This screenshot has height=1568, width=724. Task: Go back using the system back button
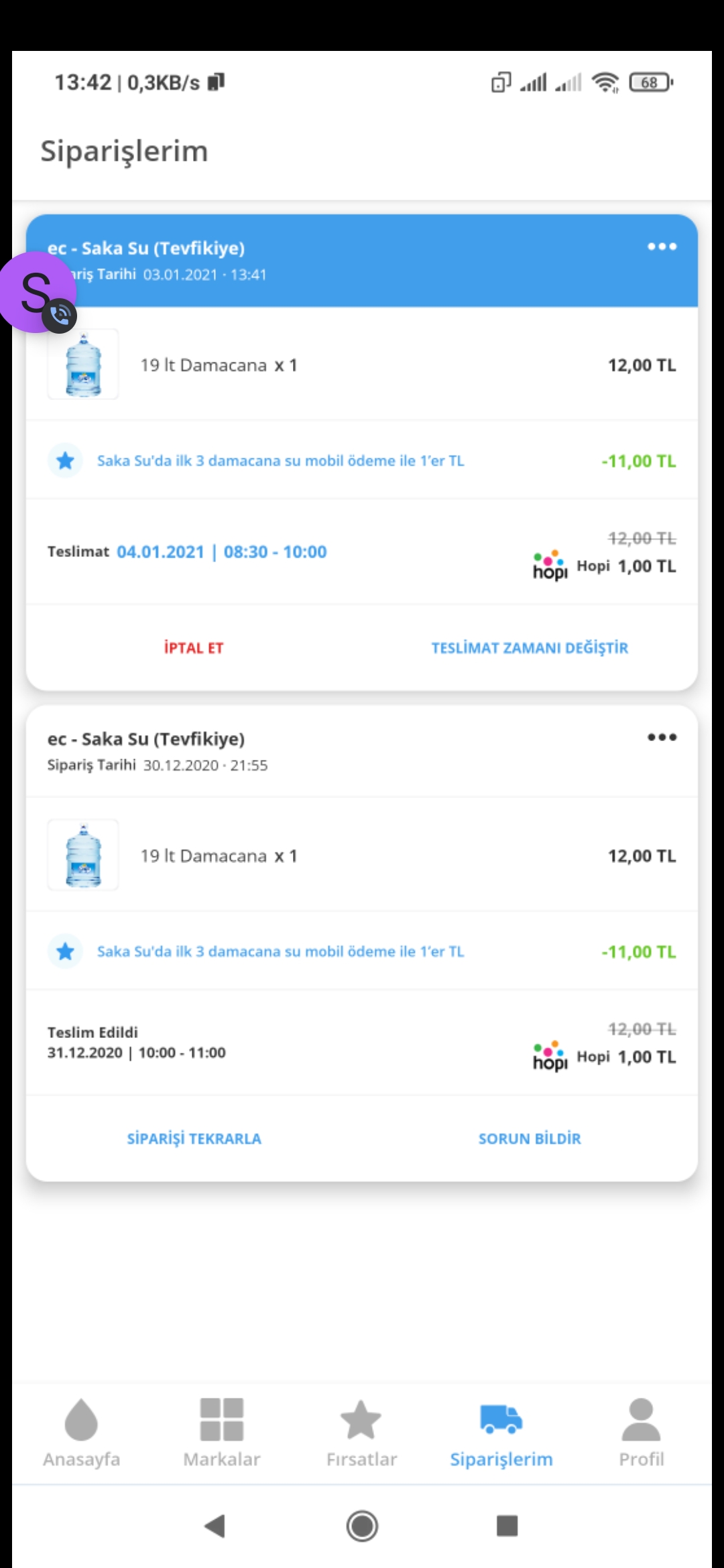pyautogui.click(x=215, y=1526)
